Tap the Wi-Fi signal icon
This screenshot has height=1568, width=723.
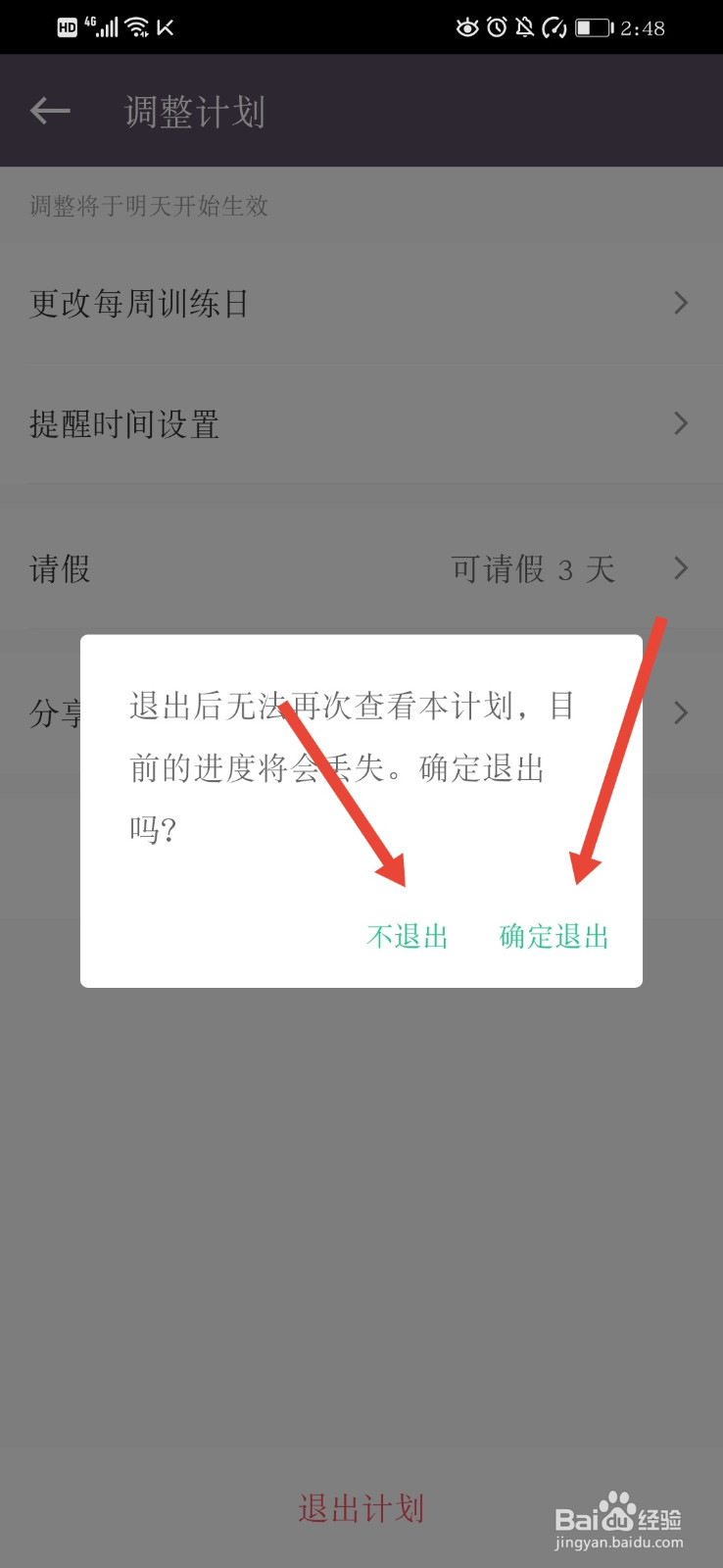point(137,24)
